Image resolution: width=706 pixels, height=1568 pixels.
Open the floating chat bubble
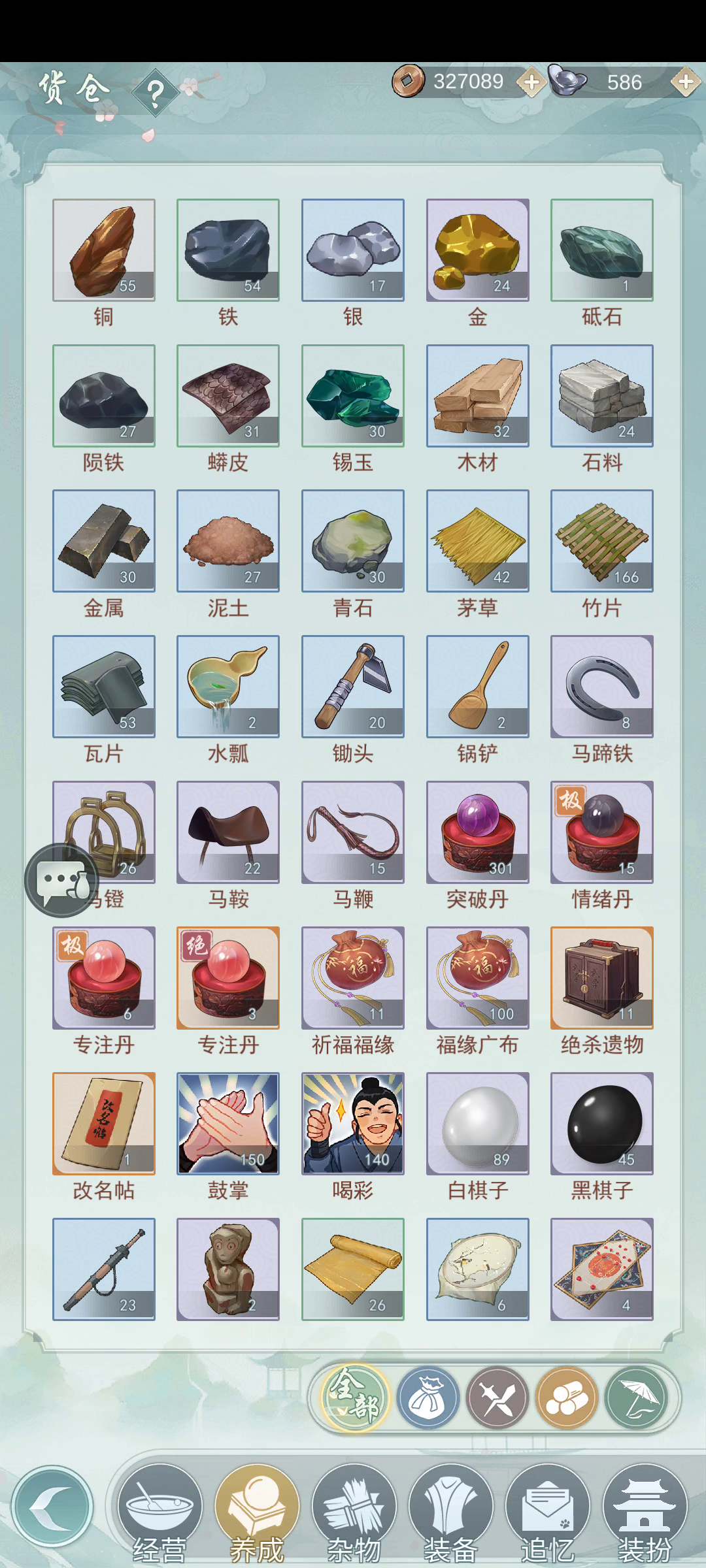click(61, 880)
